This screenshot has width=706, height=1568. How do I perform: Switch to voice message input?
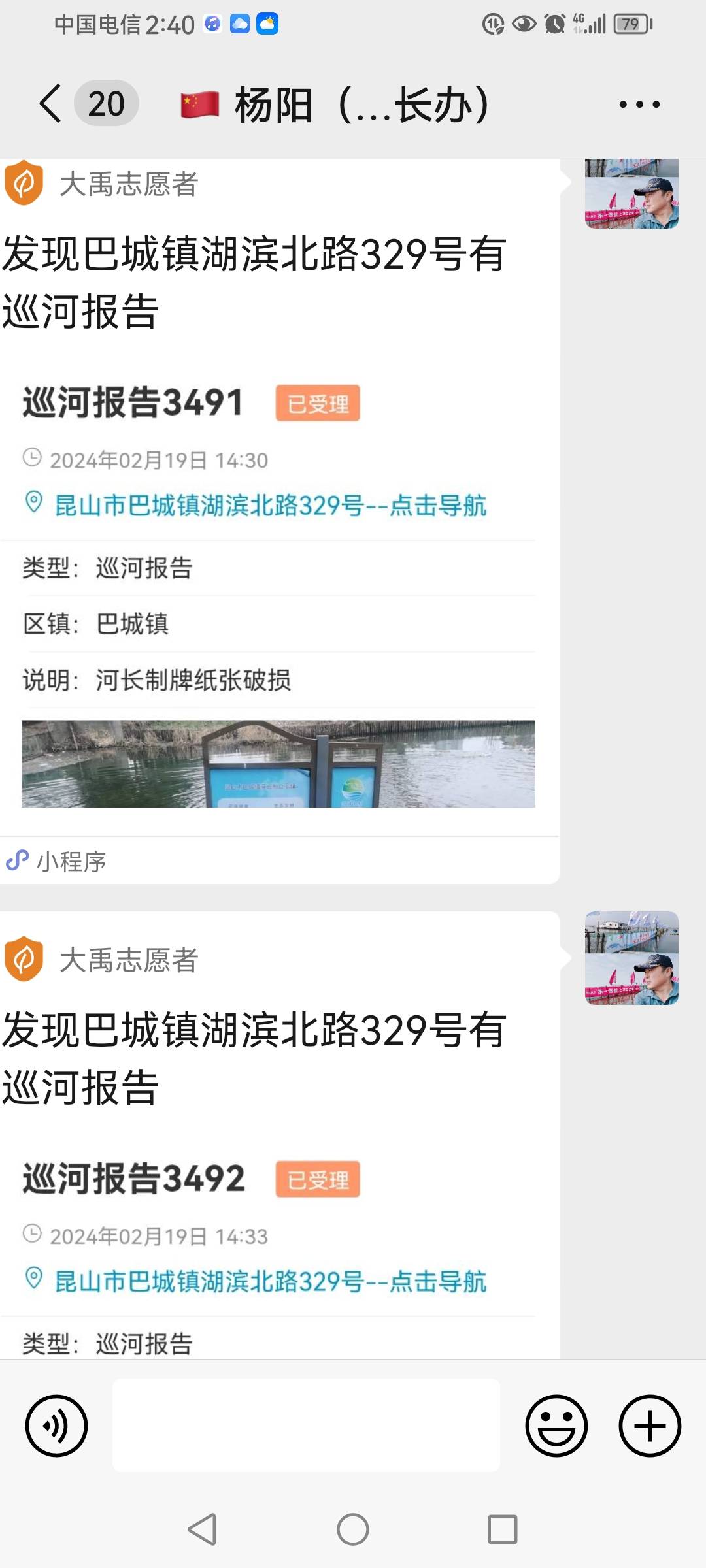click(56, 1426)
